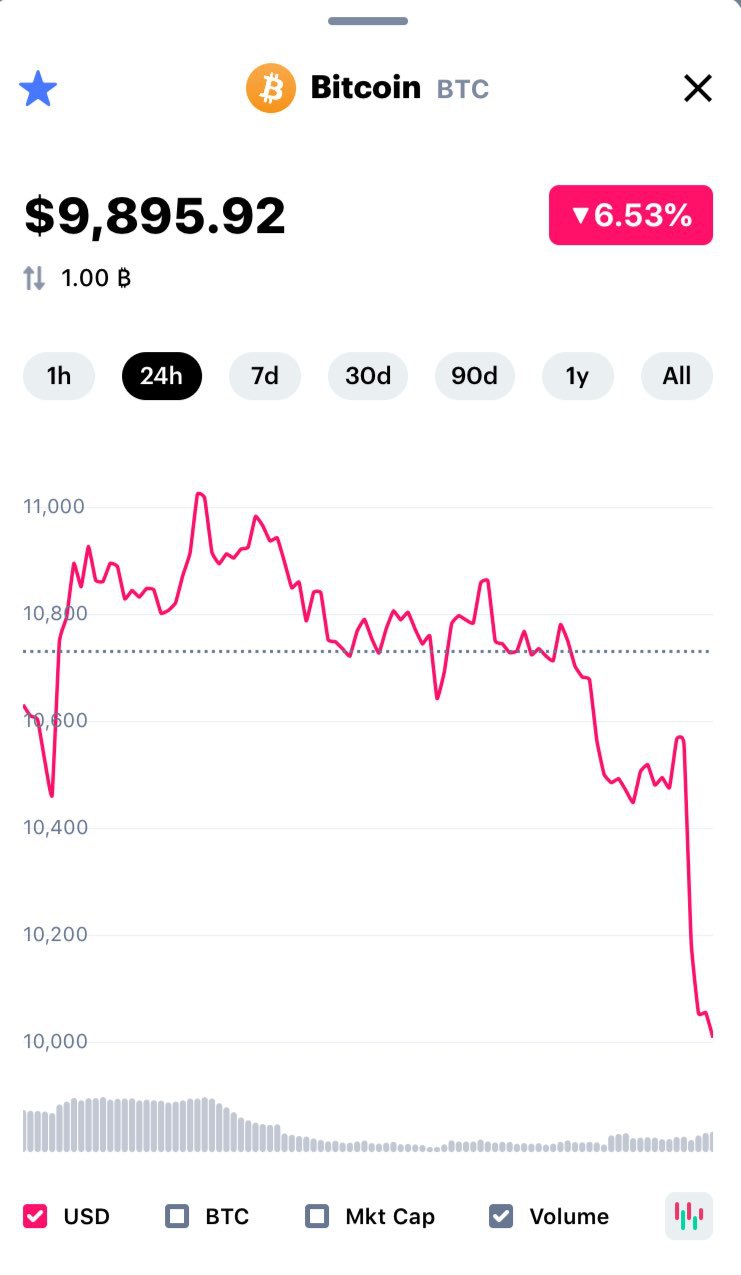Image resolution: width=741 pixels, height=1275 pixels.
Task: Disable the Volume checkbox
Action: pos(501,1216)
